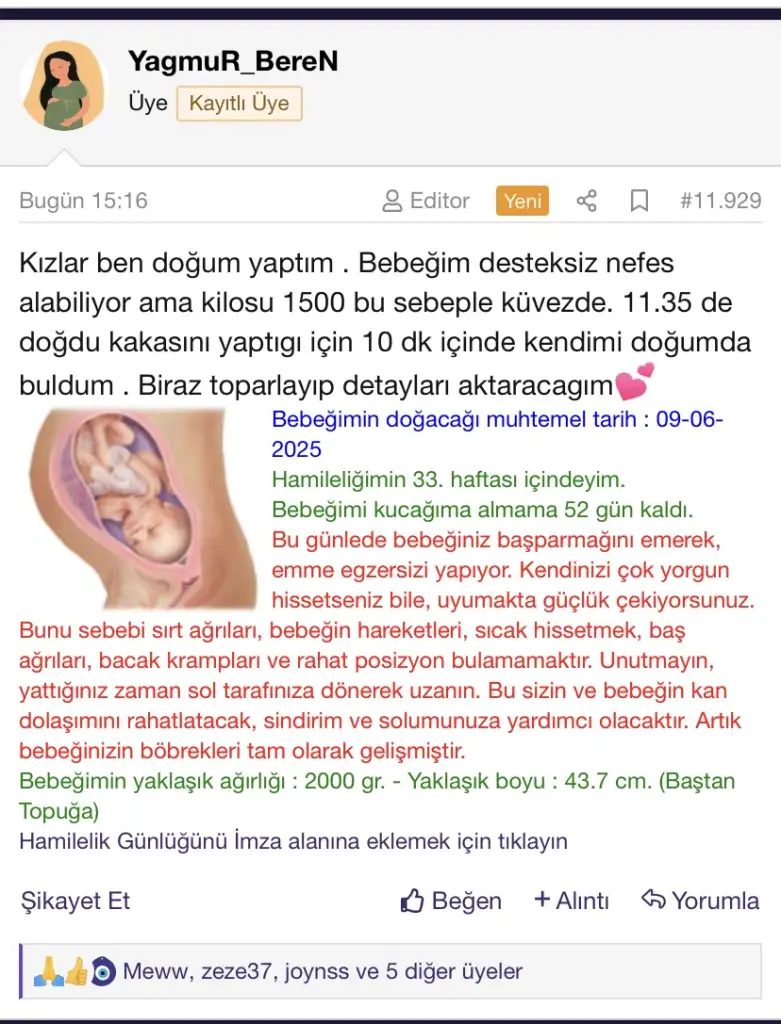View members who reacted: Meww, zeze37, joynss

click(322, 971)
